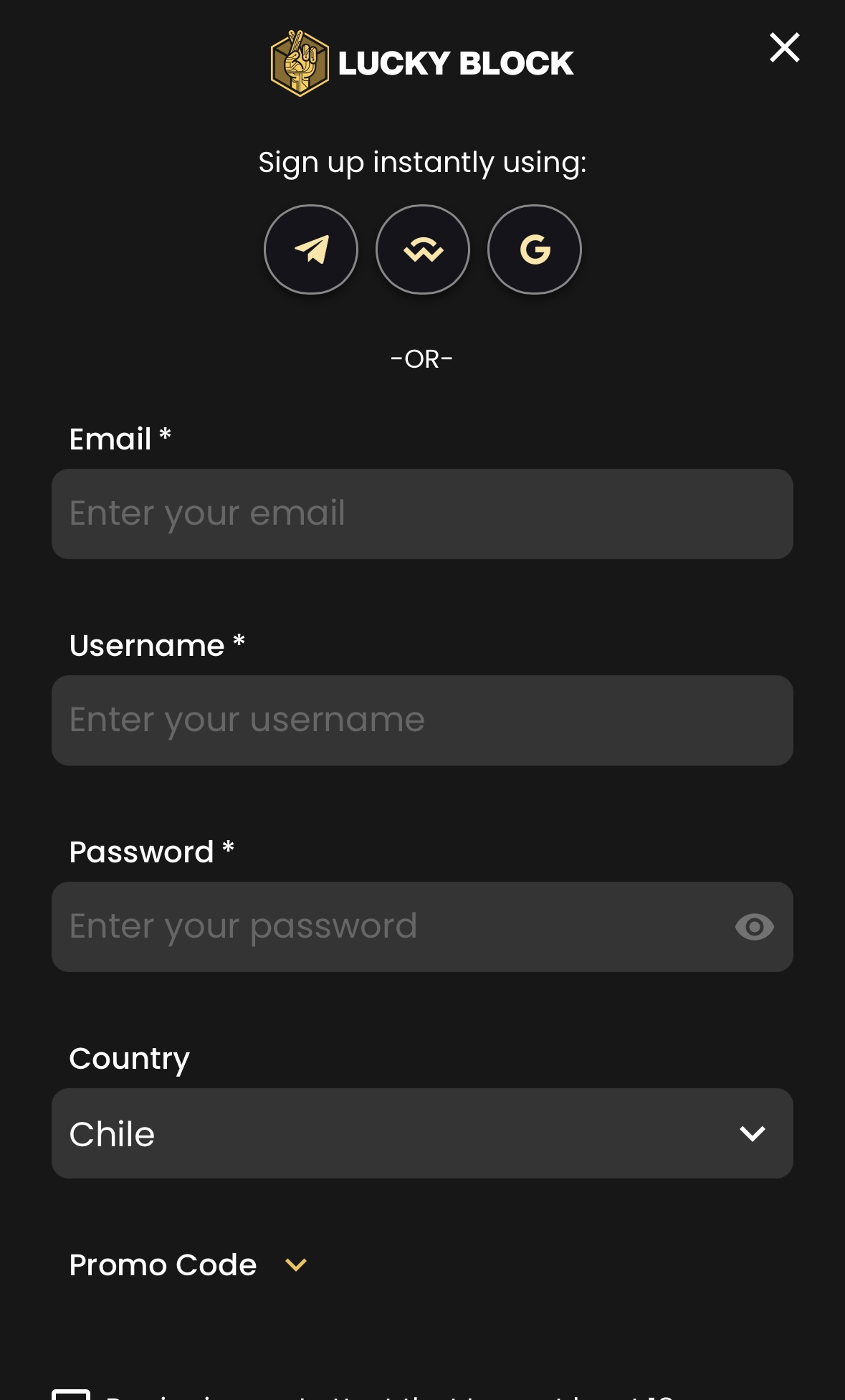
Task: Tap the Username field
Action: pyautogui.click(x=422, y=720)
